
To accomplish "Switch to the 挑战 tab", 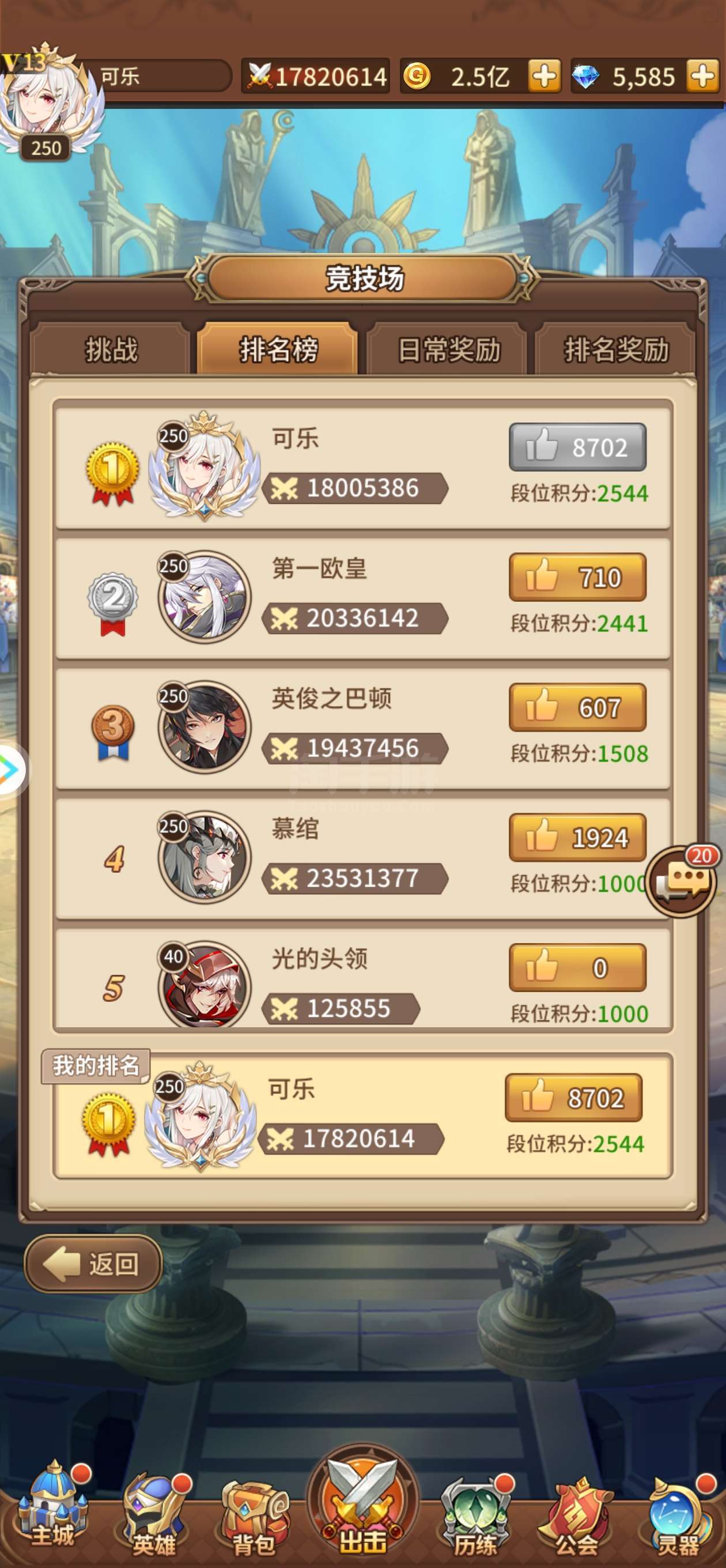I will [111, 349].
